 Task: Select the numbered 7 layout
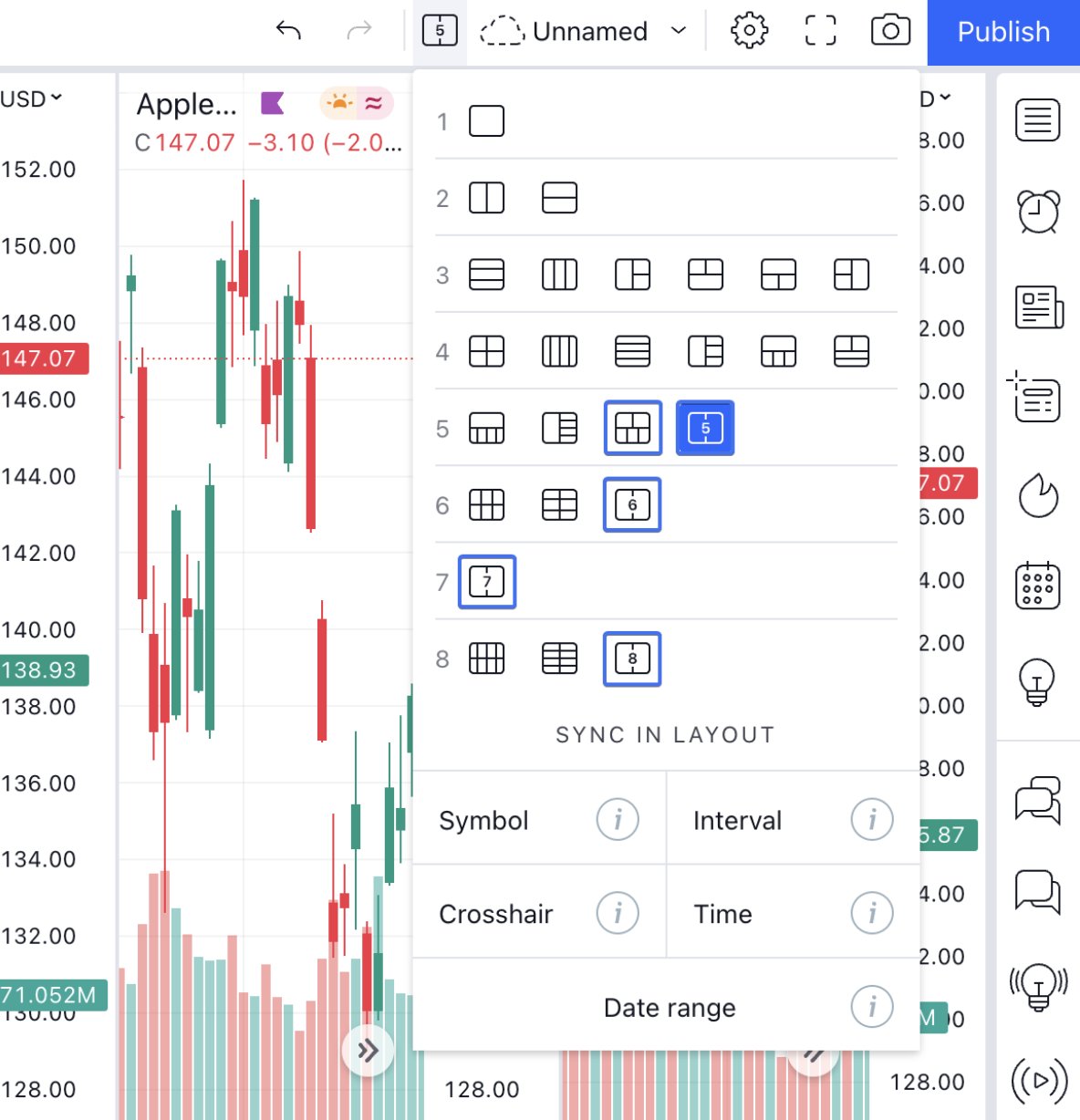tap(486, 581)
